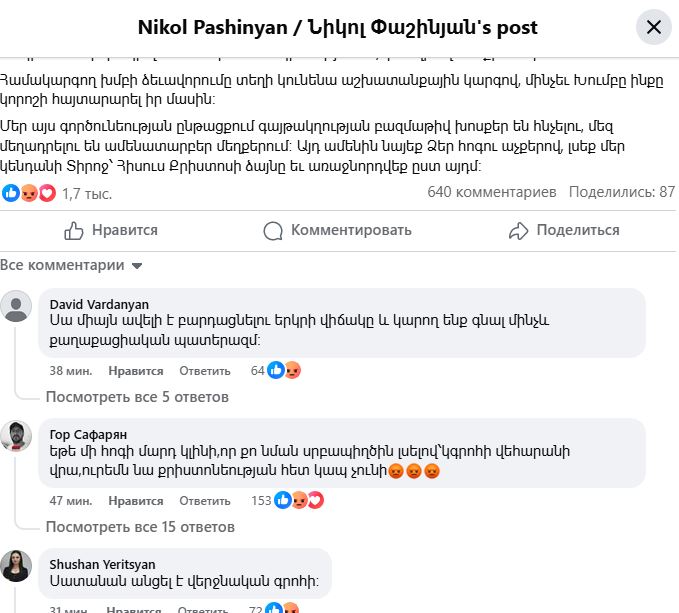Open Shushan Yeritsyan's profile picture

coord(17,566)
